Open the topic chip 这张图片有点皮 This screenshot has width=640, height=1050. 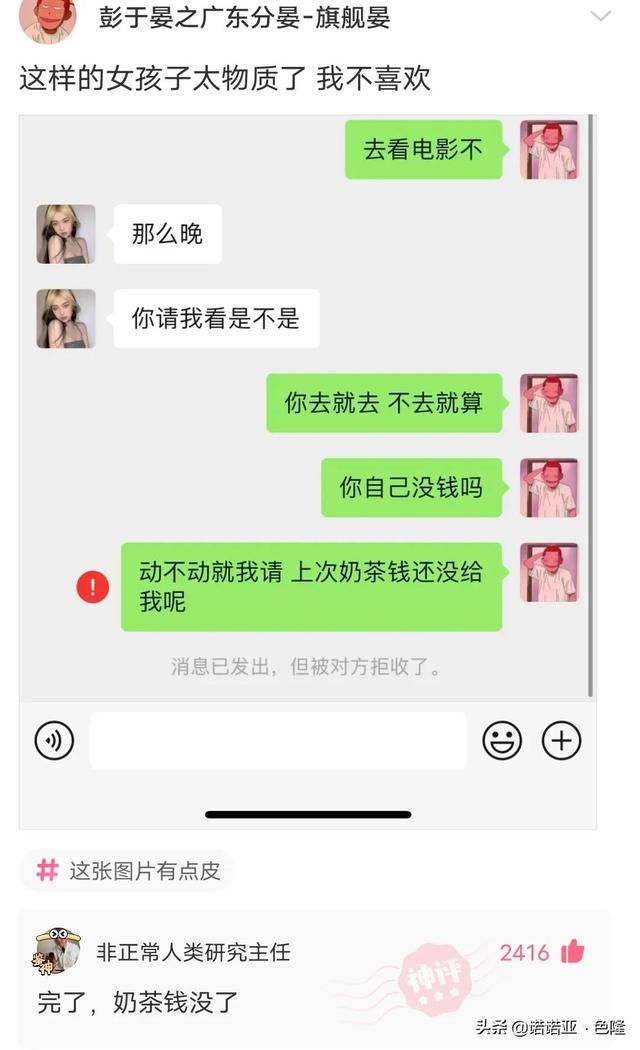127,870
